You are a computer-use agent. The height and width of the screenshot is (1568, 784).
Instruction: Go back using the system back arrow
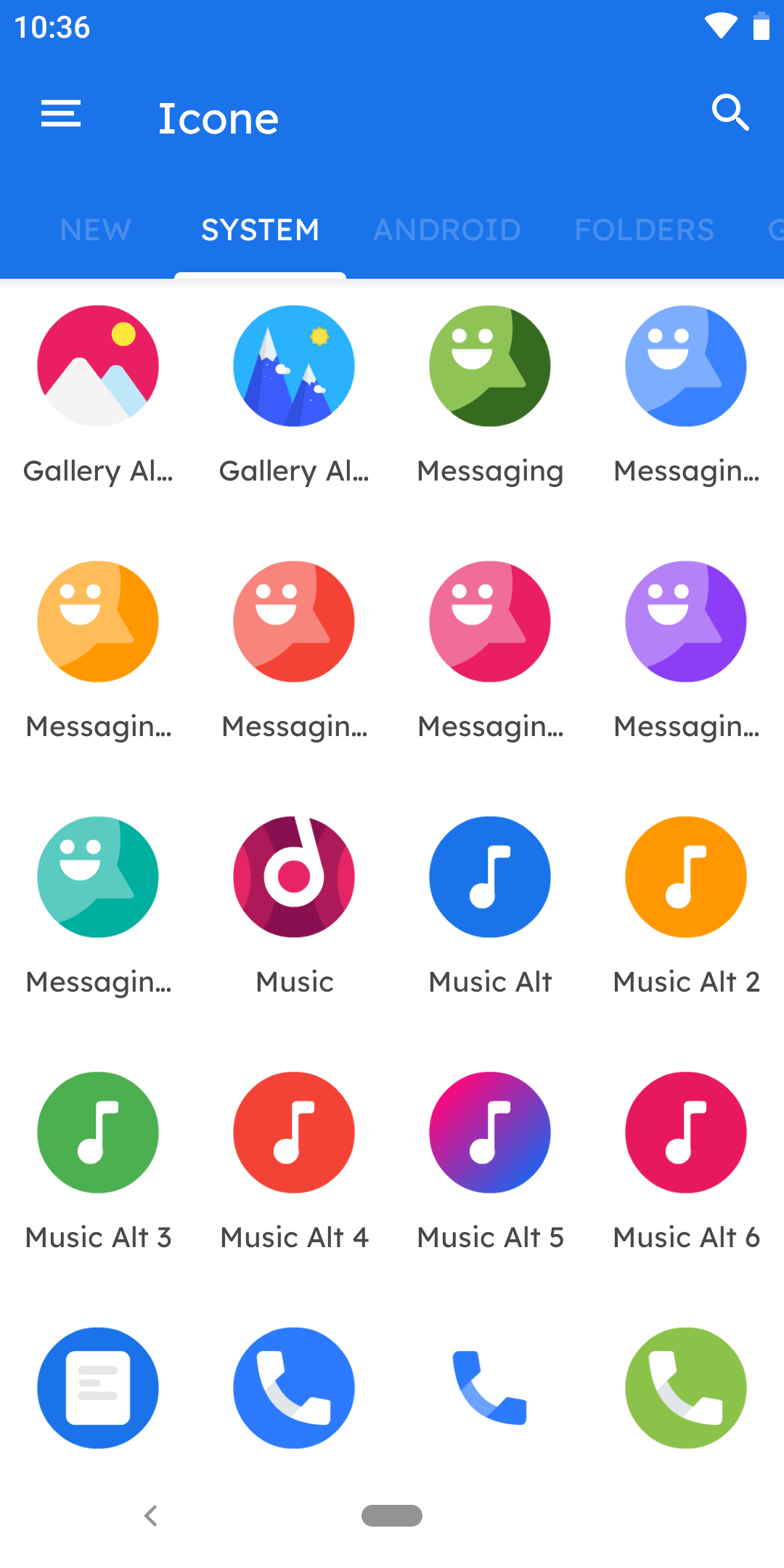[x=151, y=1516]
